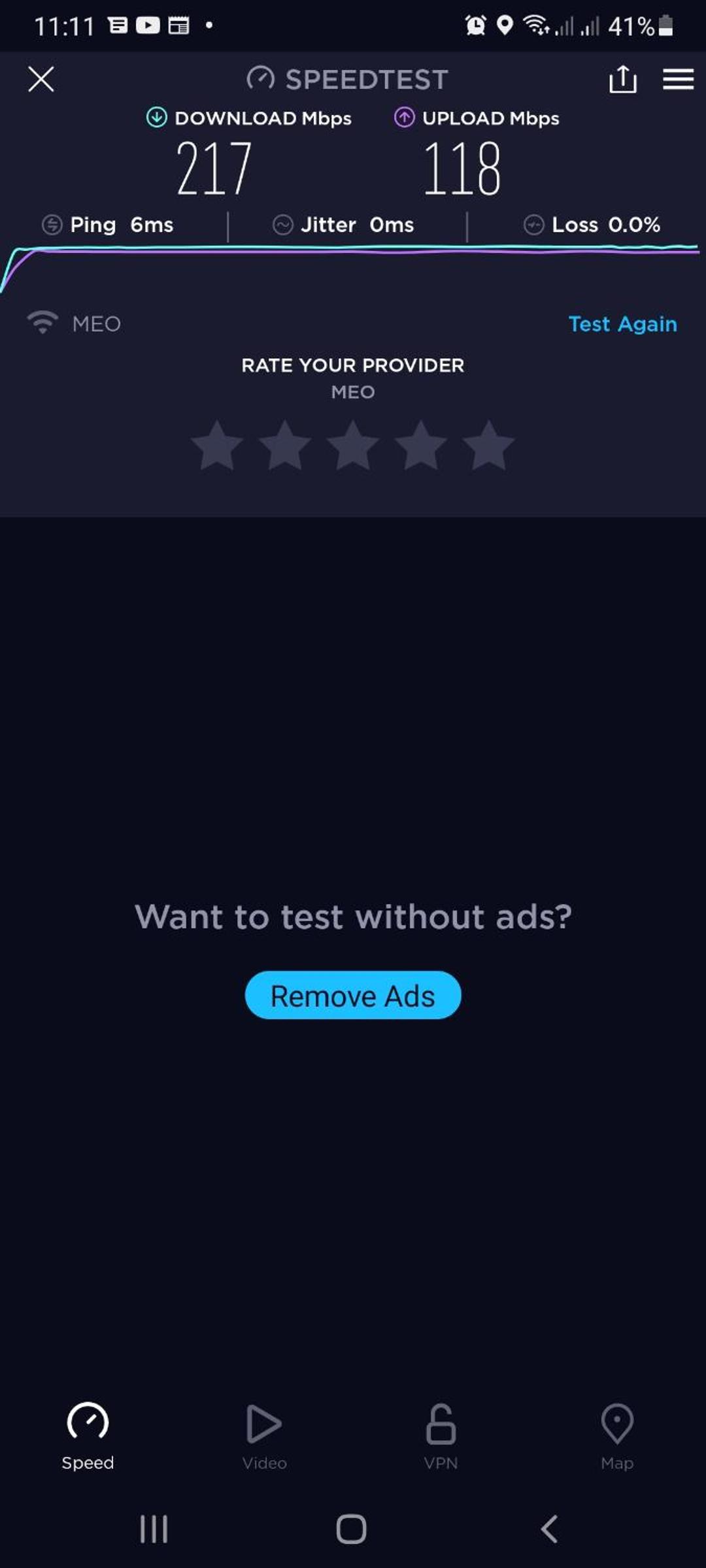Open the hamburger menu
This screenshot has width=706, height=1568.
[x=678, y=79]
